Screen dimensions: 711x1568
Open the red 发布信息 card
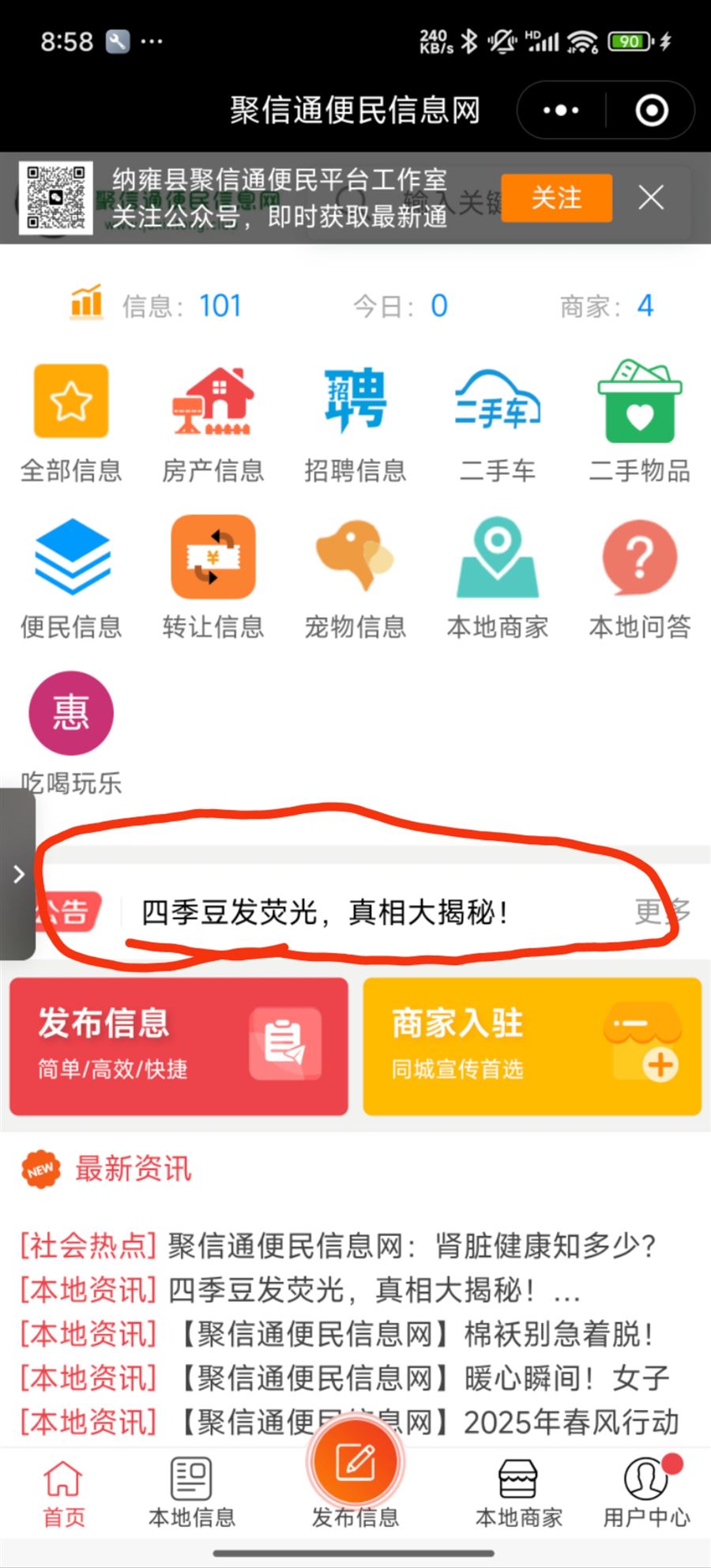click(179, 1046)
